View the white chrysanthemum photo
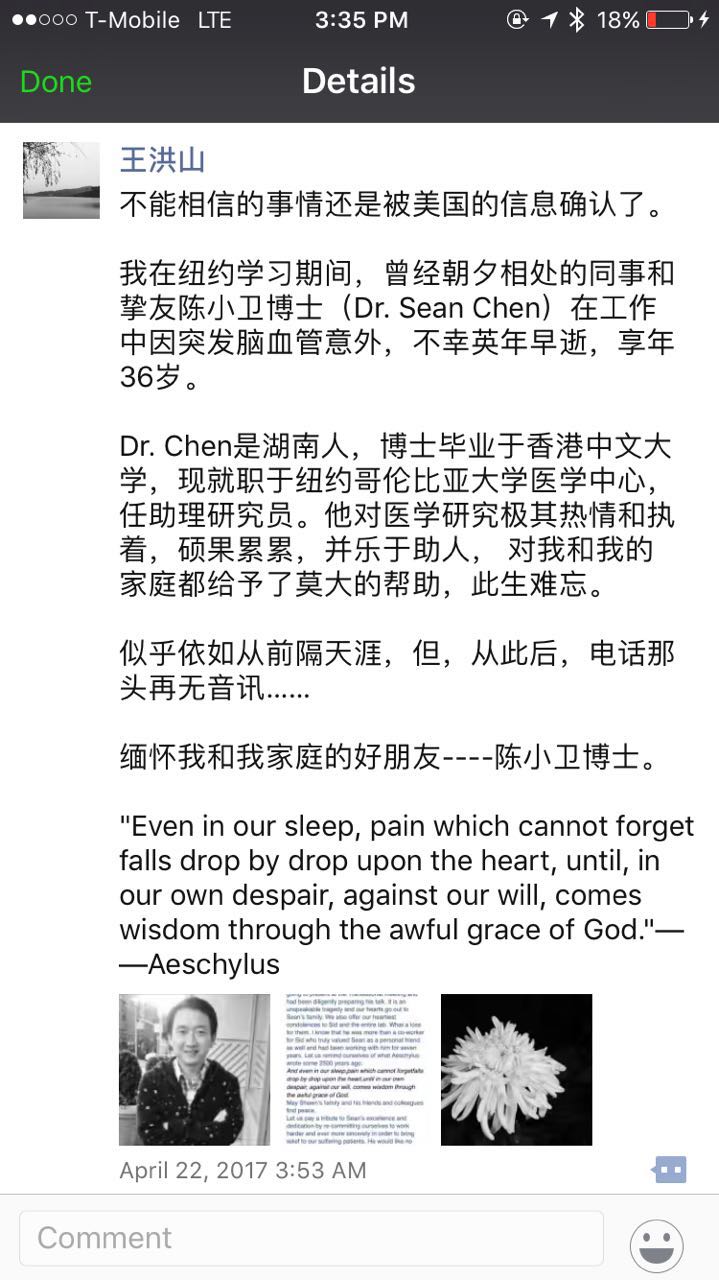 point(516,1069)
